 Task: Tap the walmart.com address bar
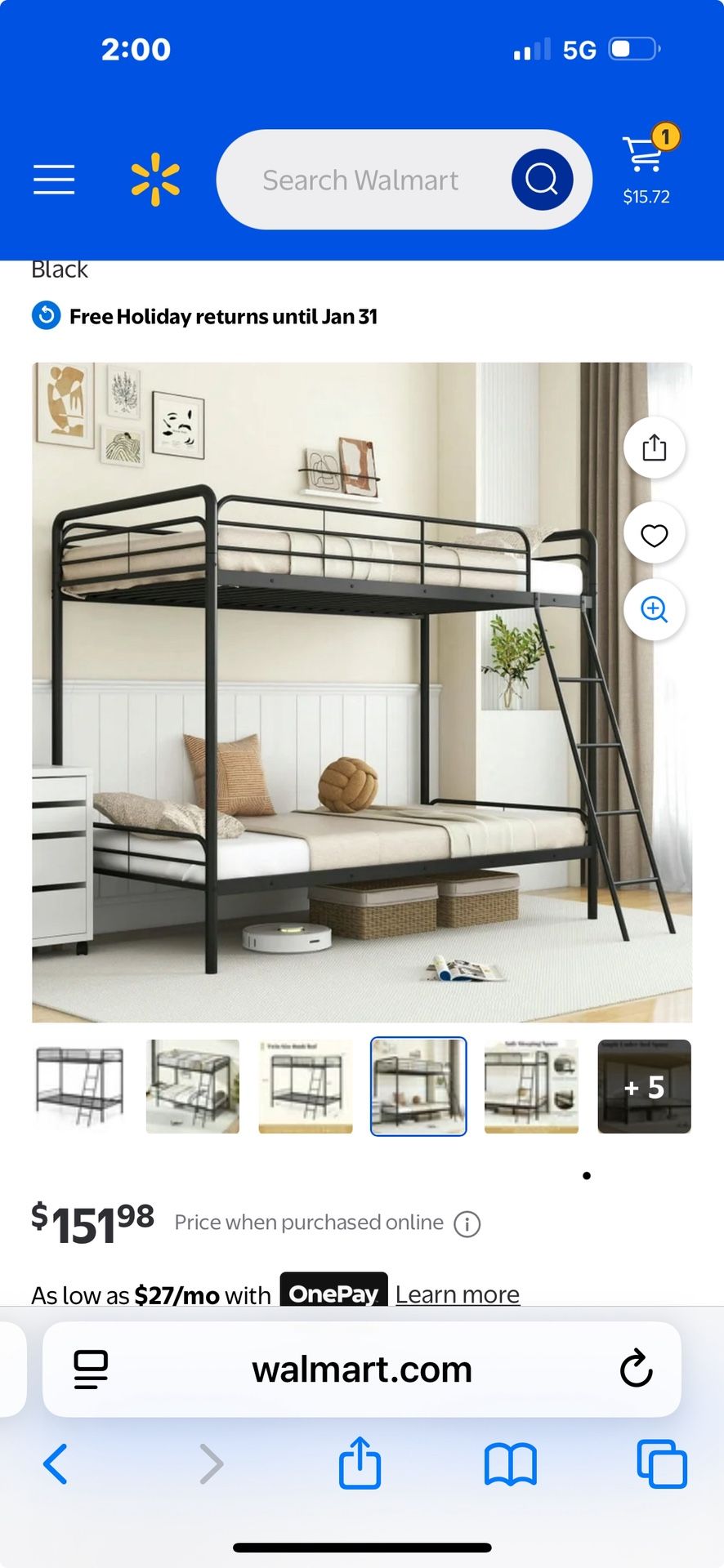[362, 1369]
